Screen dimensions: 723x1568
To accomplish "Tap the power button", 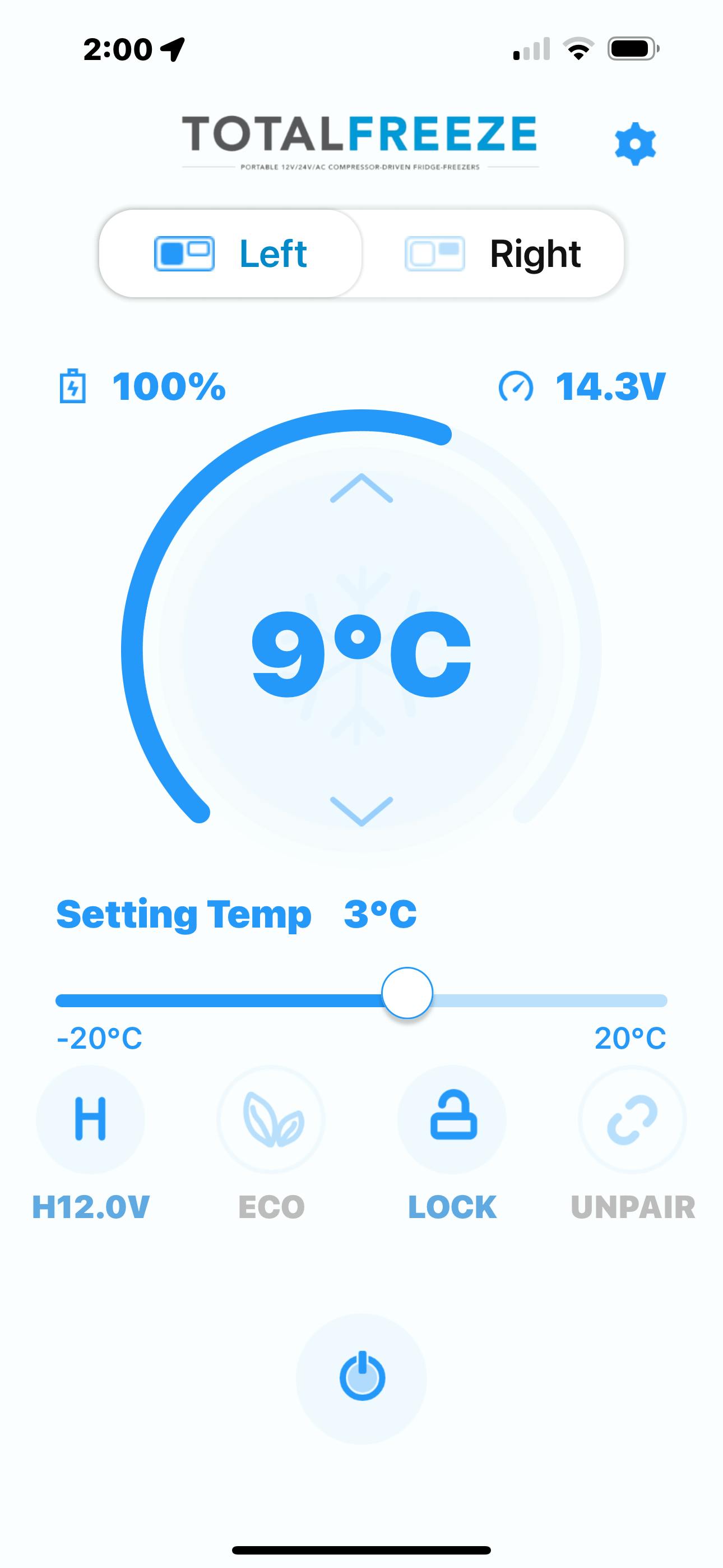I will pyautogui.click(x=361, y=1378).
